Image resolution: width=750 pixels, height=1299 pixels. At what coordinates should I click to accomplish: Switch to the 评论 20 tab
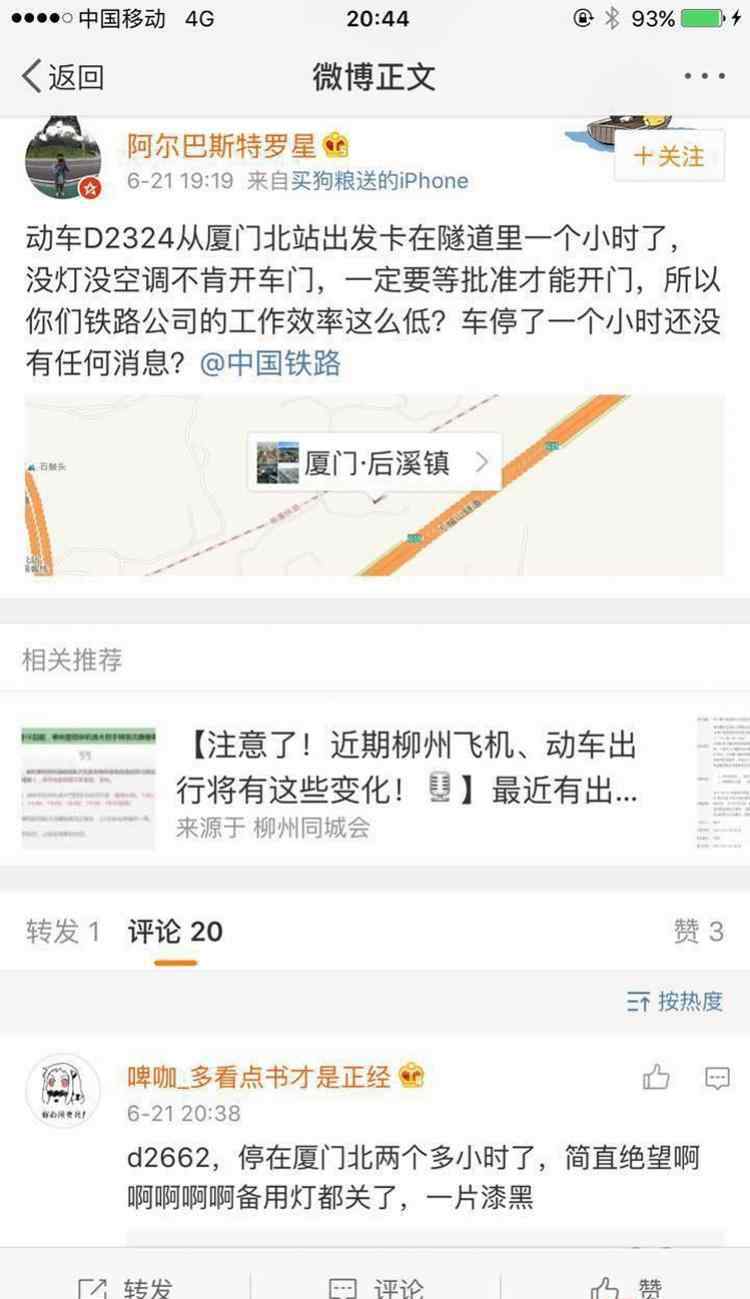[175, 932]
